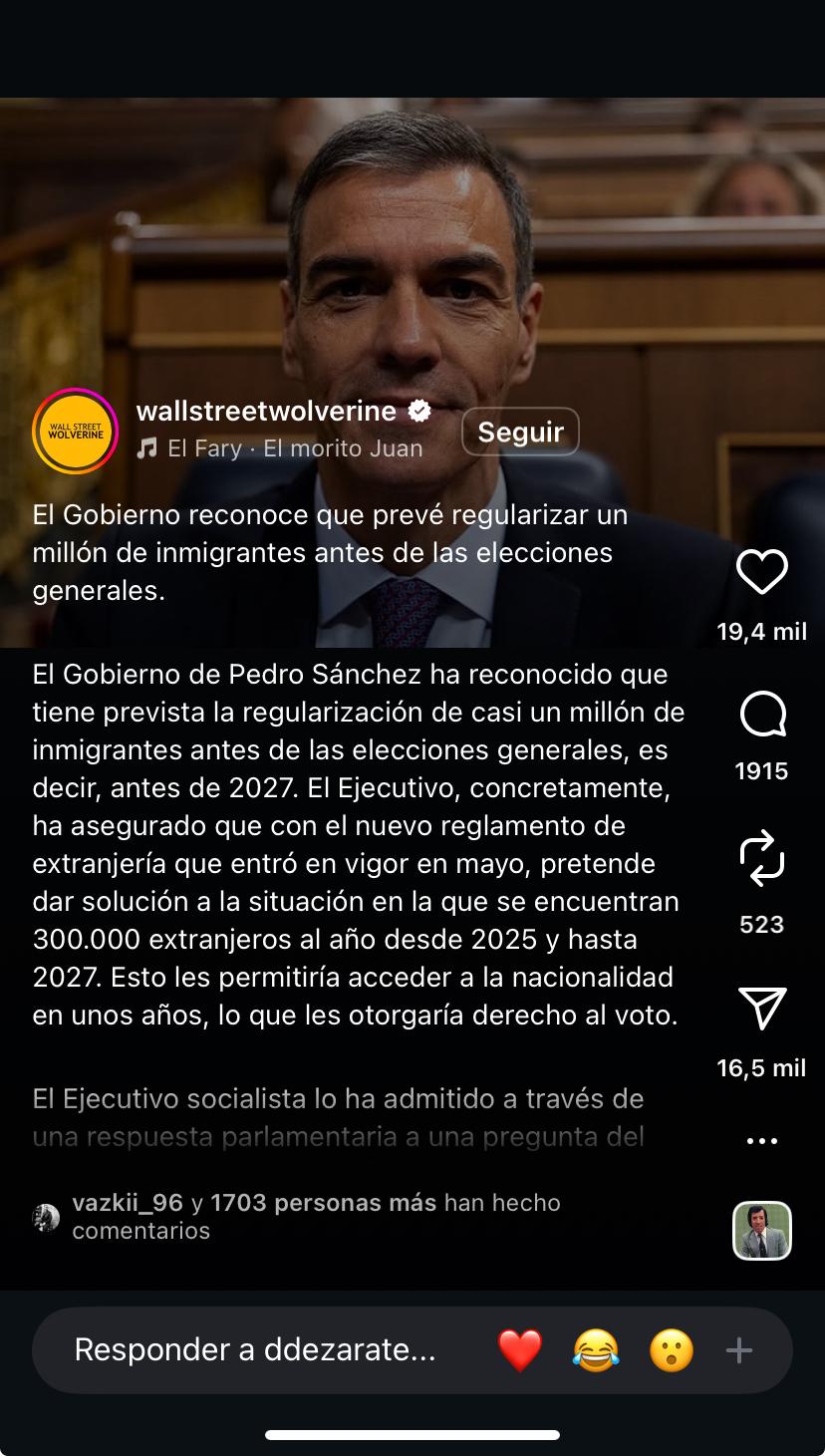
Task: Like this reel with the heart icon
Action: 761,572
